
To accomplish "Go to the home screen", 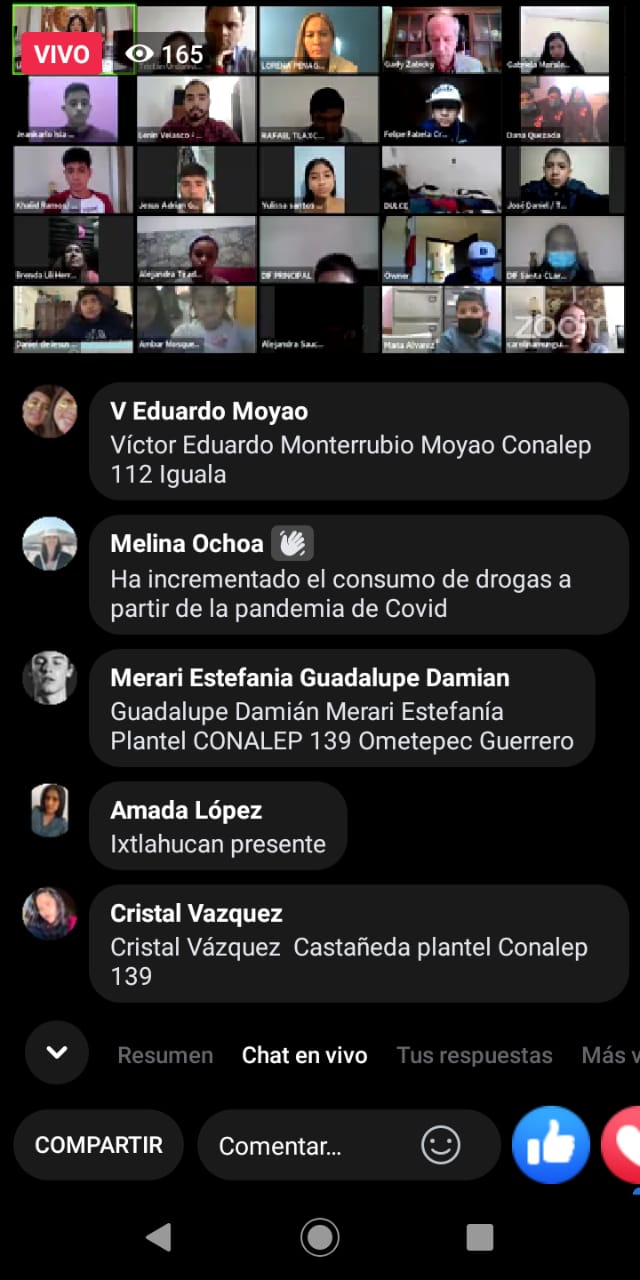I will (x=320, y=1238).
